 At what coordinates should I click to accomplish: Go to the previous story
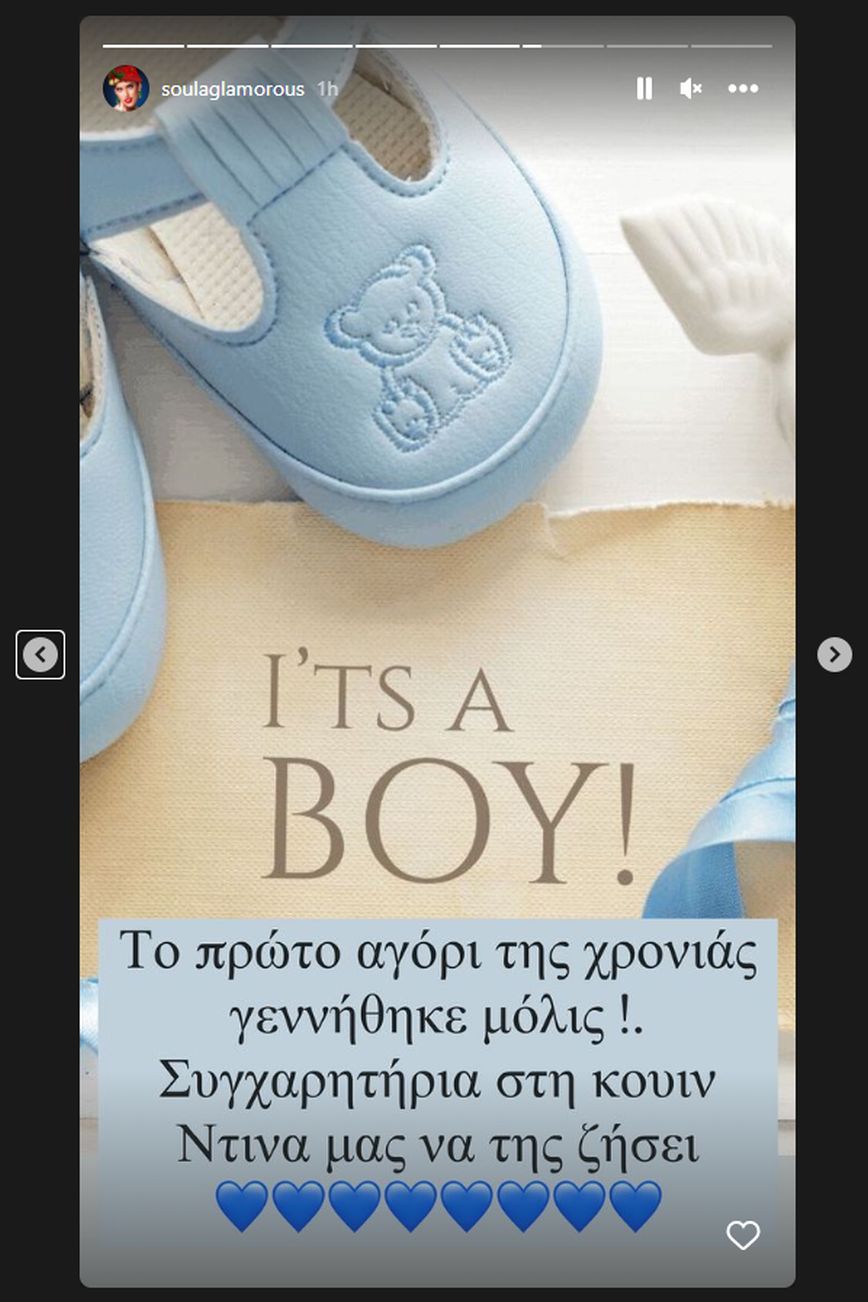tap(40, 655)
